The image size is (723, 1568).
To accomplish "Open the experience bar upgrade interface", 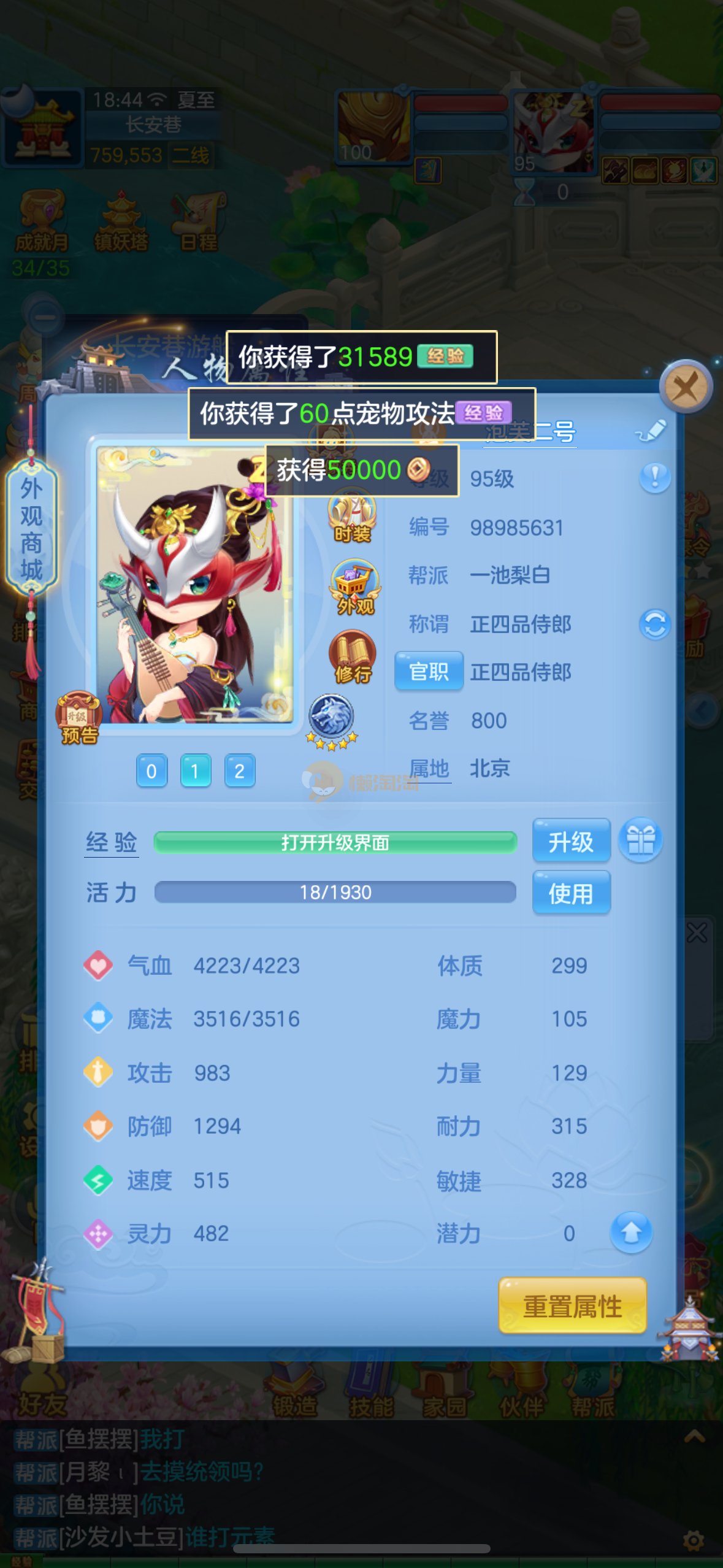I will click(x=335, y=842).
